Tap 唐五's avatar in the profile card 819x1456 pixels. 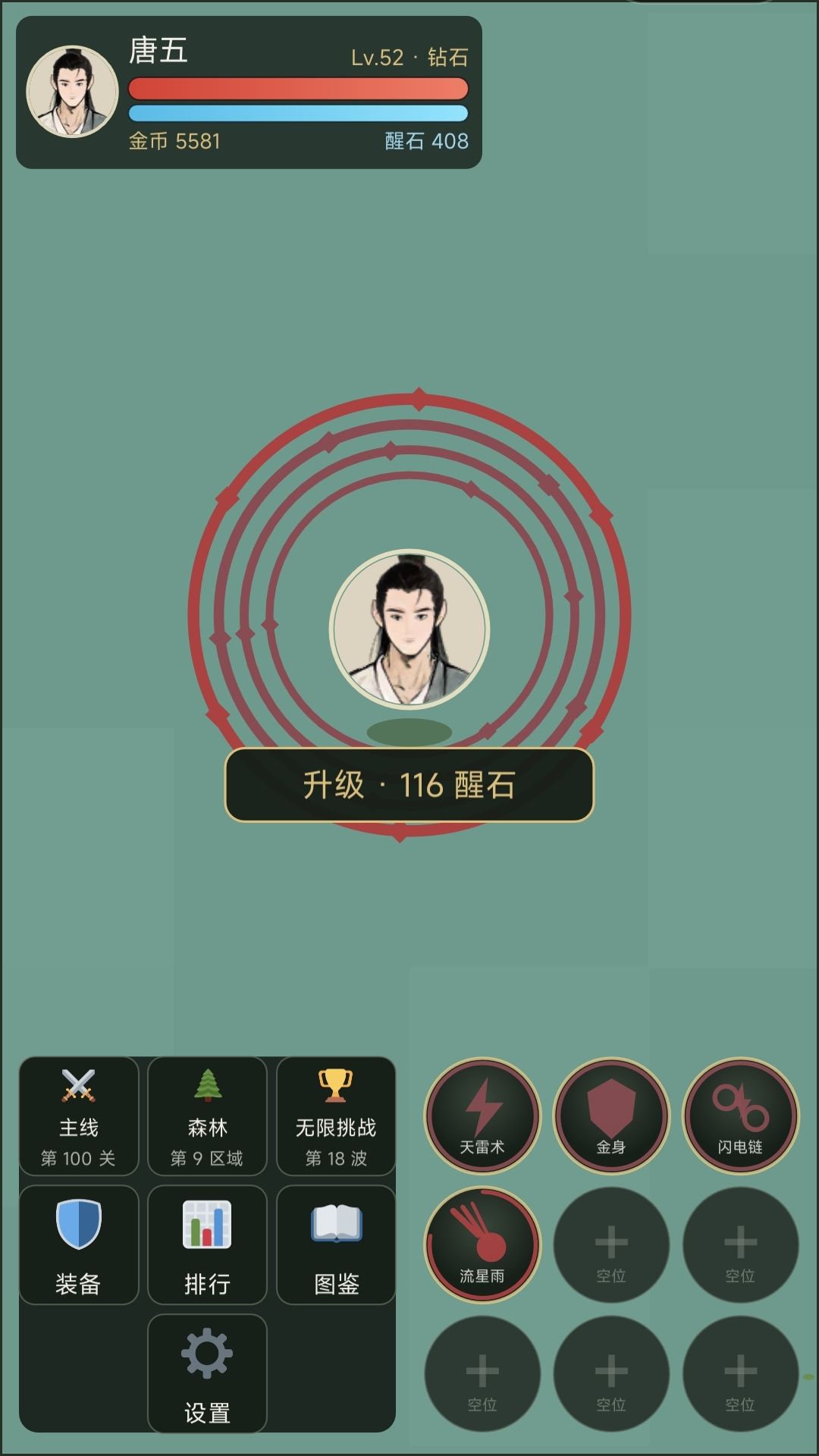[x=72, y=92]
